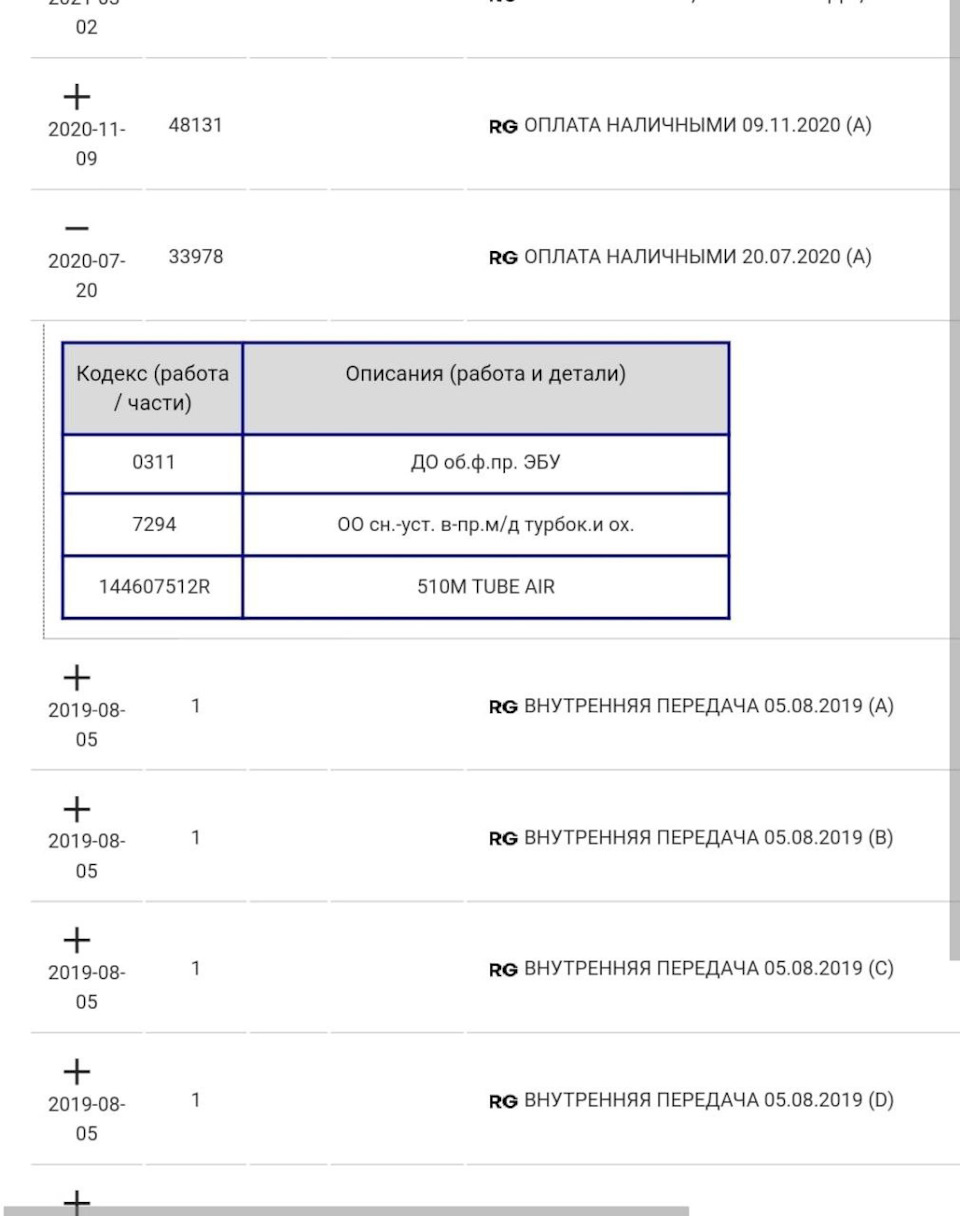Expand the 05.08.2019 (A) internal transfer row
This screenshot has height=1216, width=960.
point(76,678)
